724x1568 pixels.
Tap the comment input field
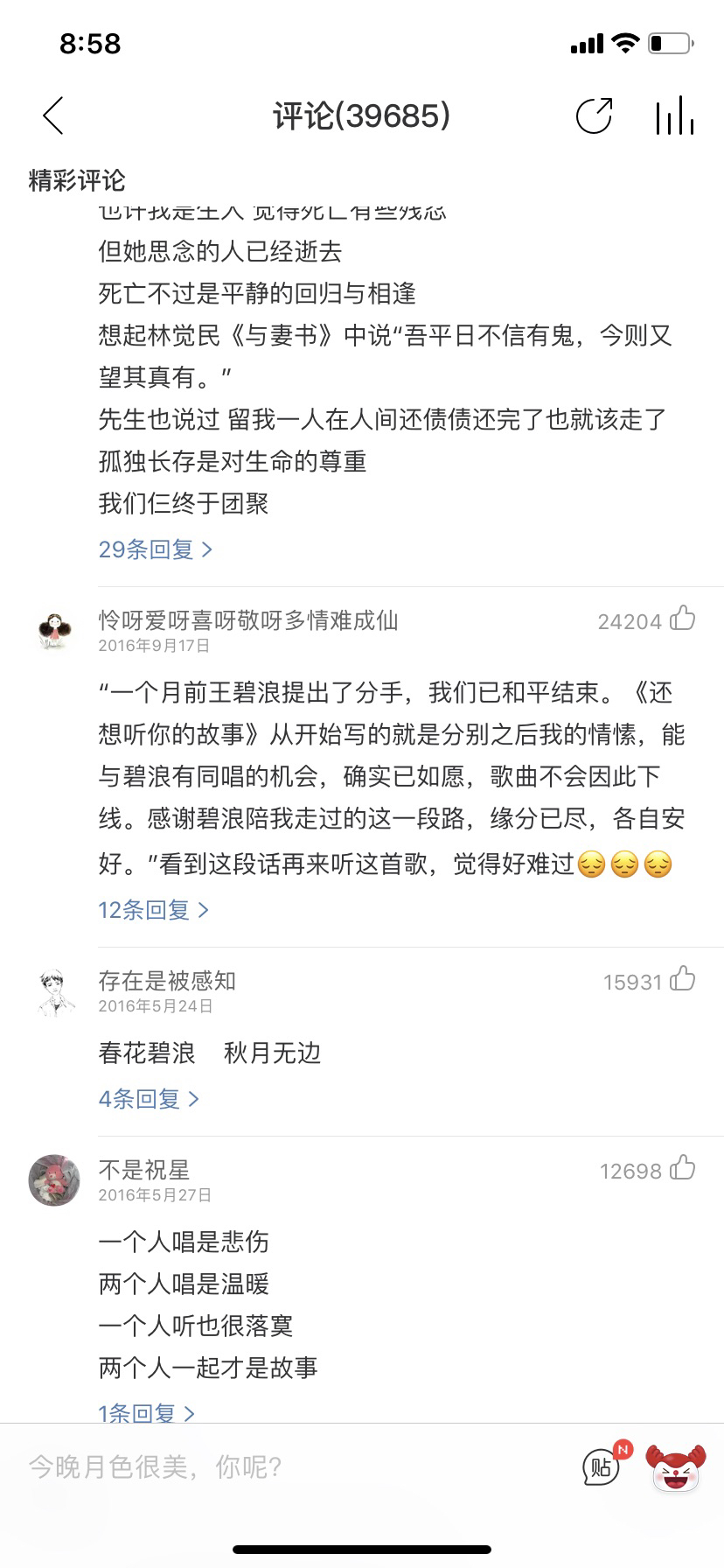click(x=289, y=1466)
